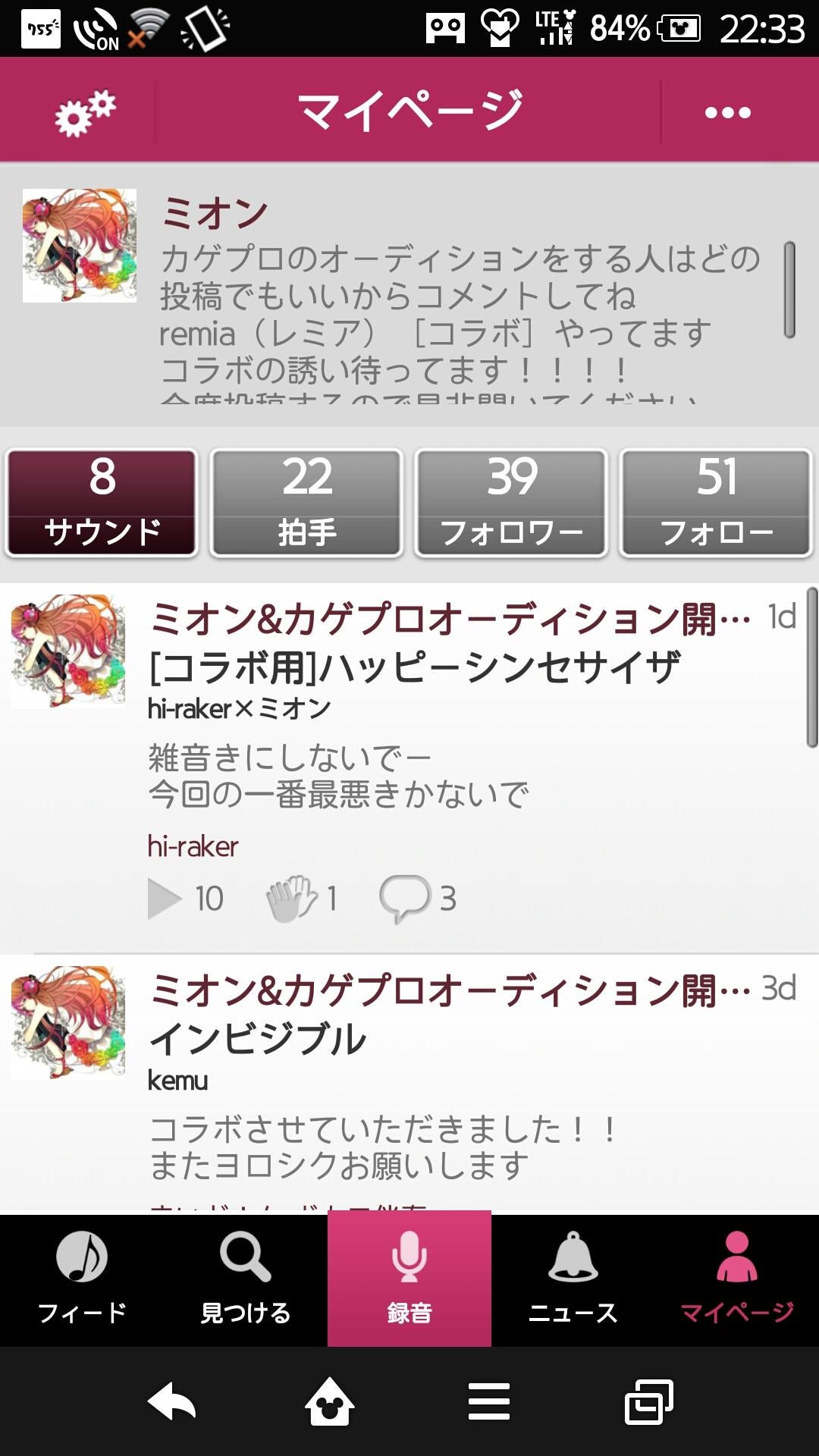Open the system recent apps button
The image size is (819, 1456).
click(x=648, y=1401)
